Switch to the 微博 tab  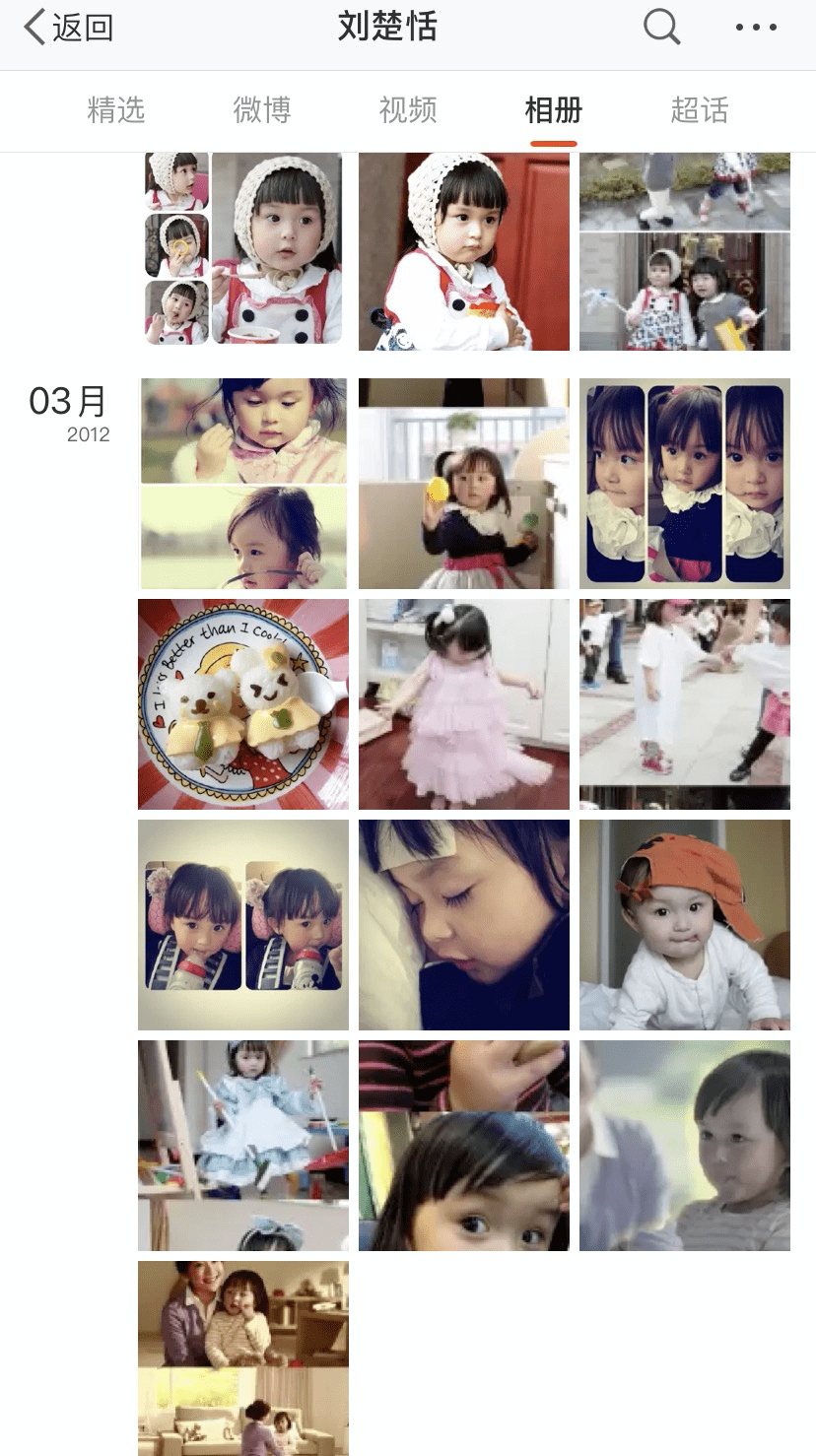(262, 109)
